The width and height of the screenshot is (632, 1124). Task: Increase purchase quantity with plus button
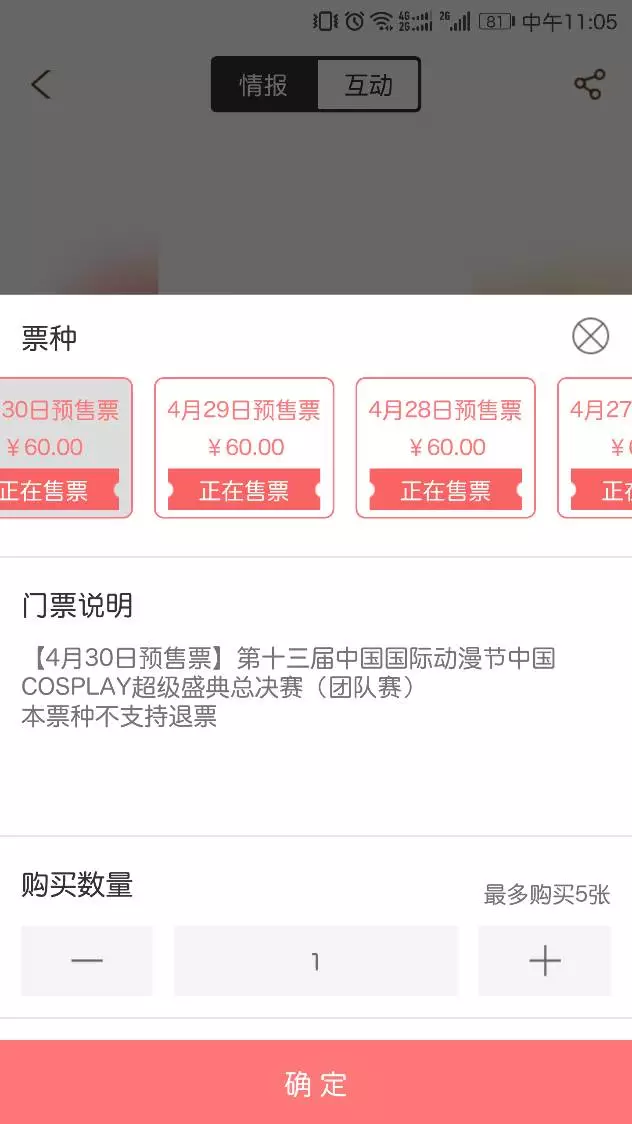(544, 961)
